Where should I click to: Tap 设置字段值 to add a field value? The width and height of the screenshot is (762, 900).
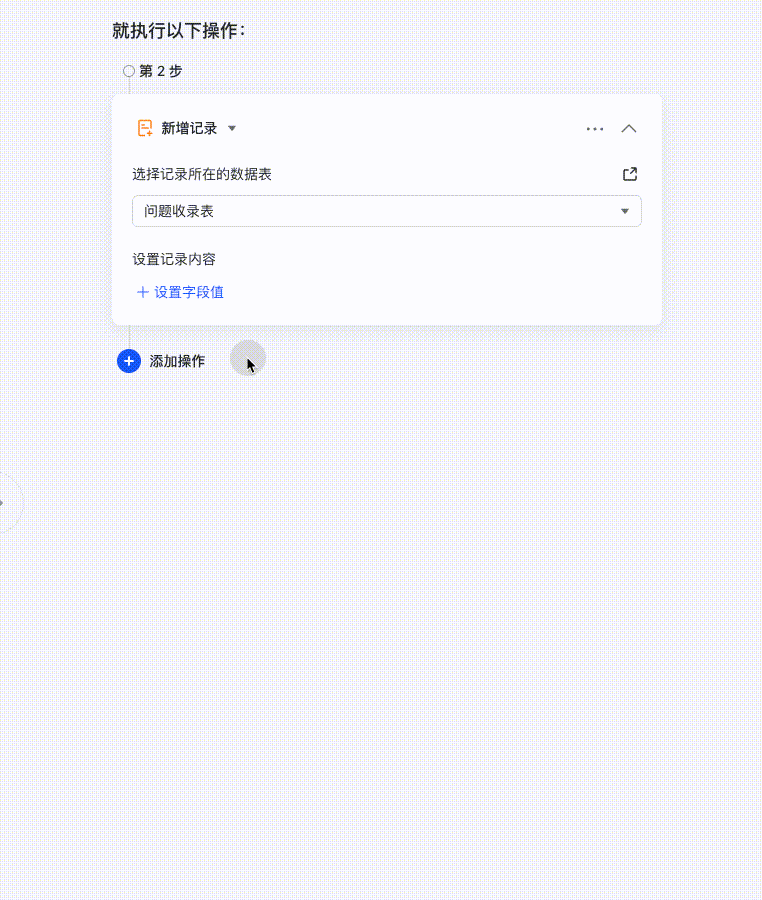(181, 292)
